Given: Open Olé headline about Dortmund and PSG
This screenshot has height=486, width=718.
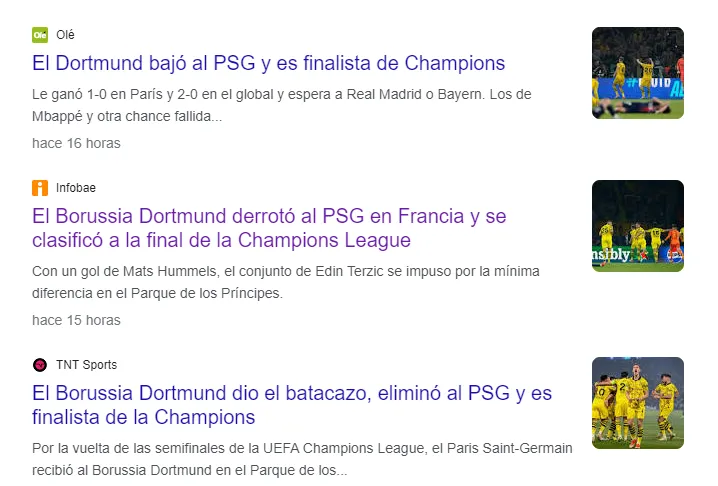Looking at the screenshot, I should [x=268, y=64].
